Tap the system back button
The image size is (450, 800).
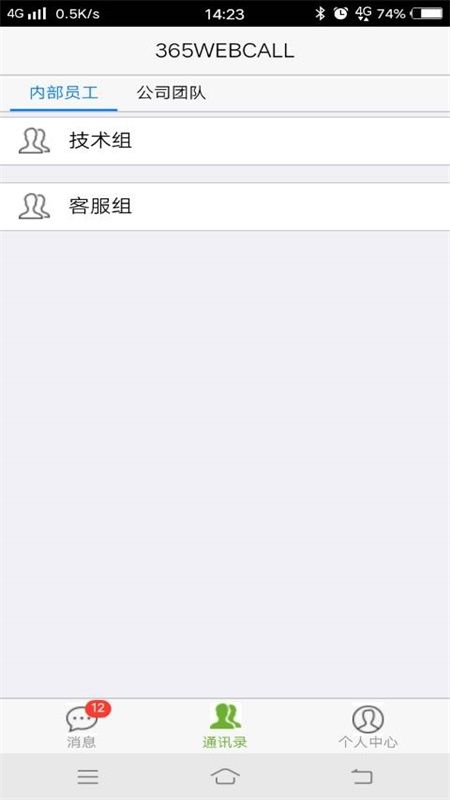tap(362, 777)
